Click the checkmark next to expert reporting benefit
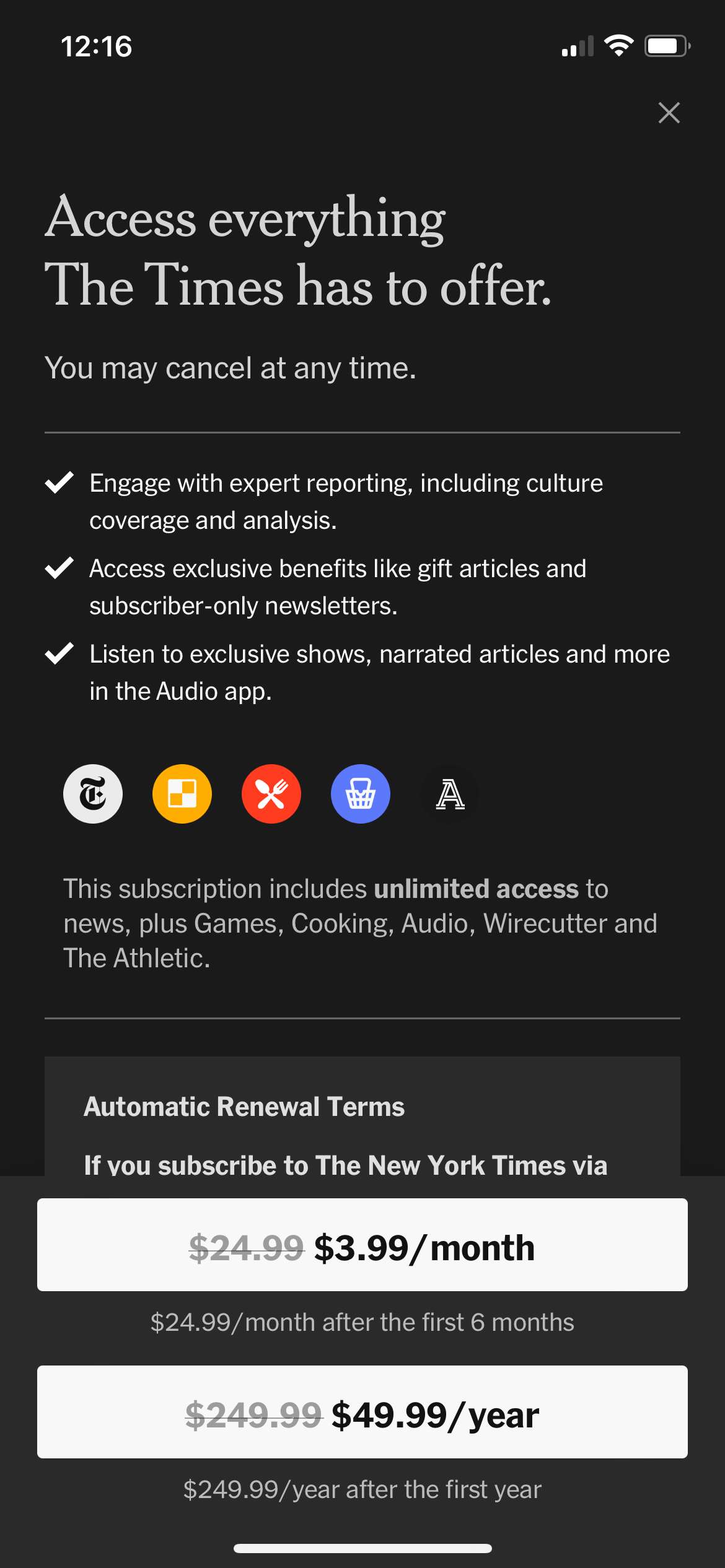This screenshot has height=1568, width=725. click(60, 484)
